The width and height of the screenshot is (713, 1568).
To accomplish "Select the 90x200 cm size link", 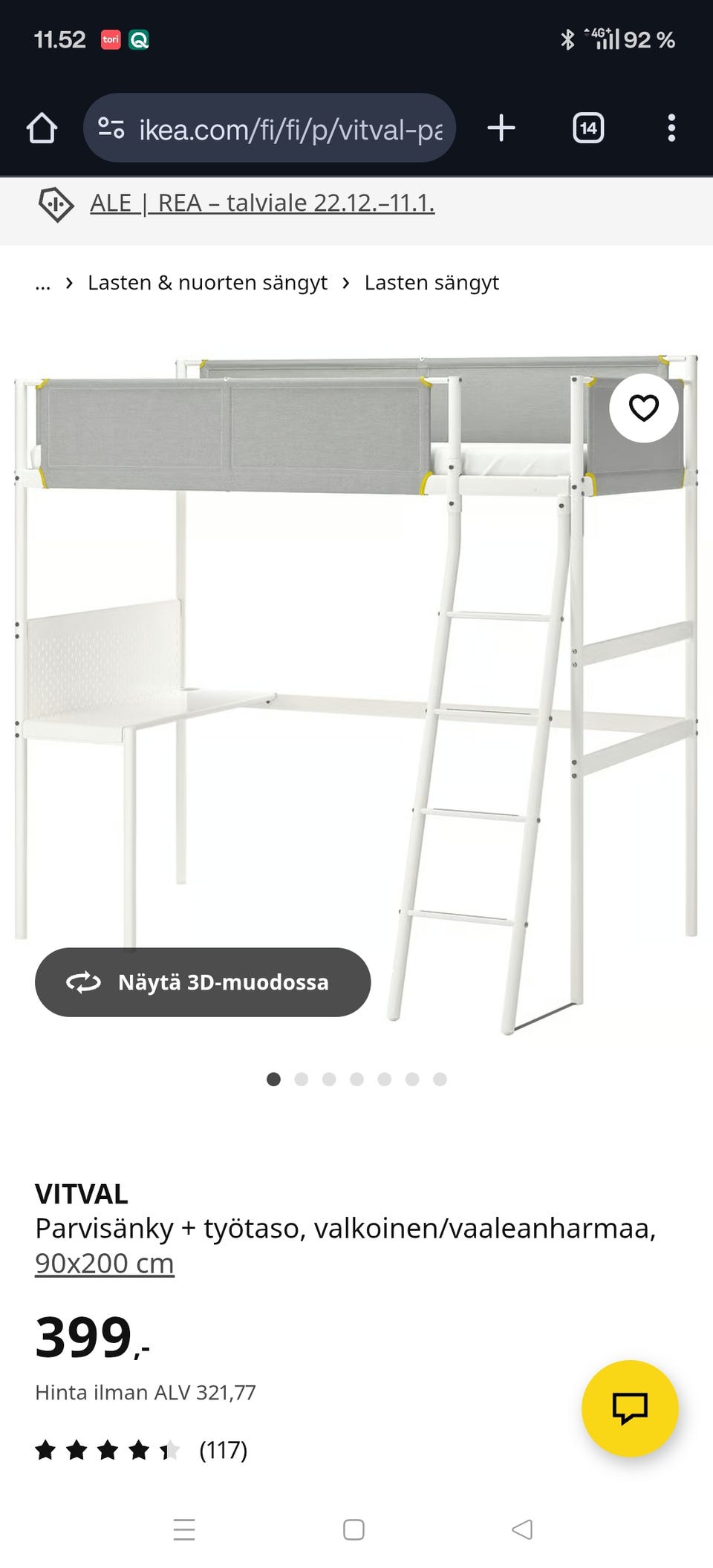I will (105, 1263).
